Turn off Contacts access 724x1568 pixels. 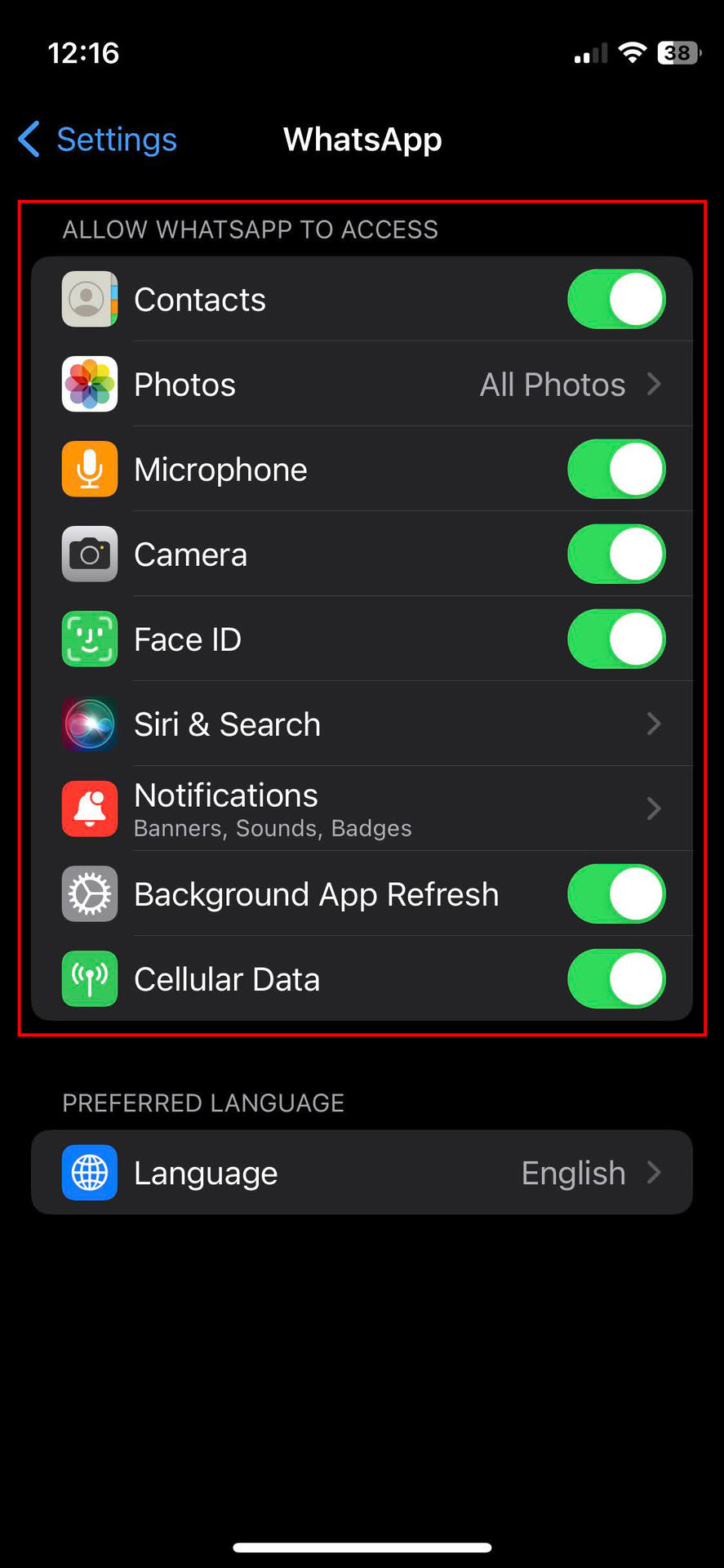[616, 300]
